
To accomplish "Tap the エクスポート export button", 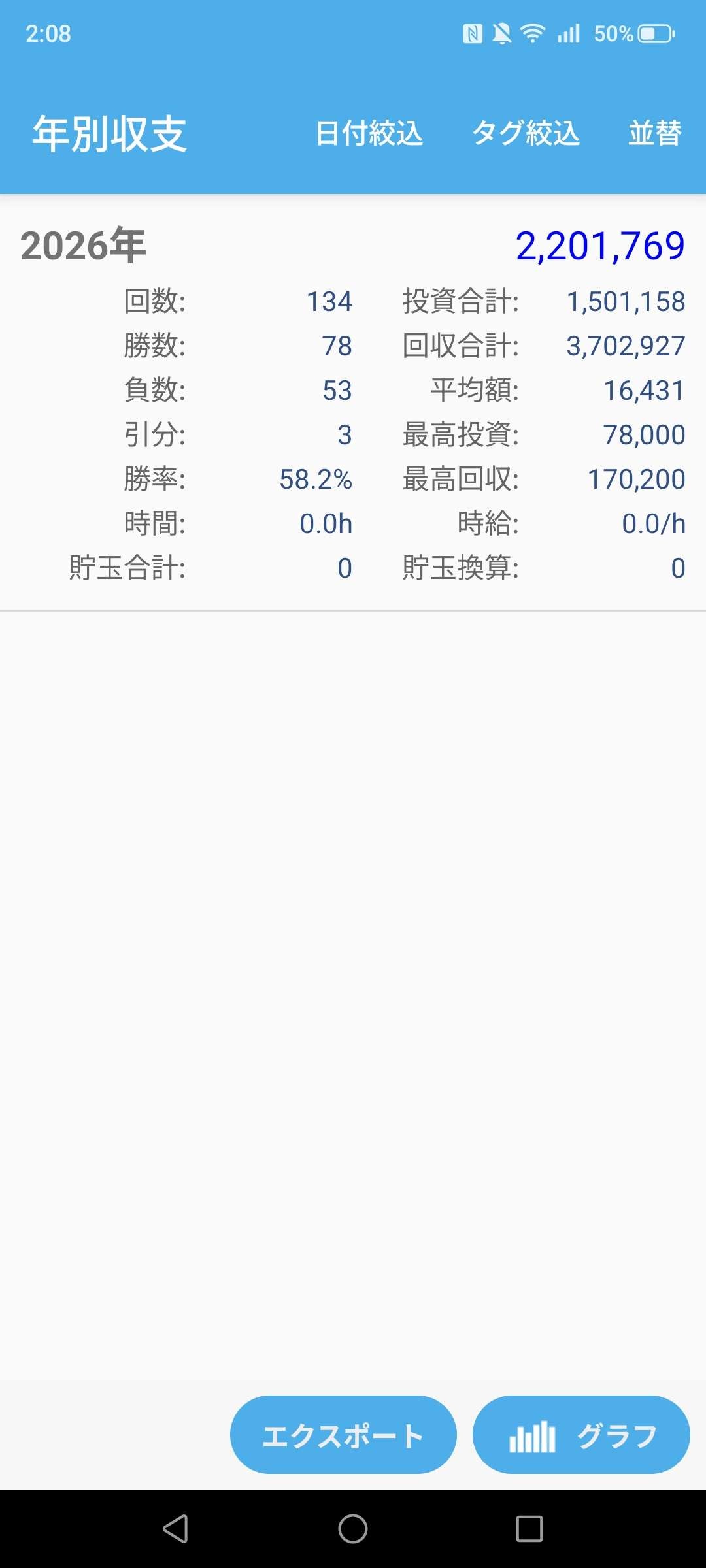I will (x=343, y=1435).
